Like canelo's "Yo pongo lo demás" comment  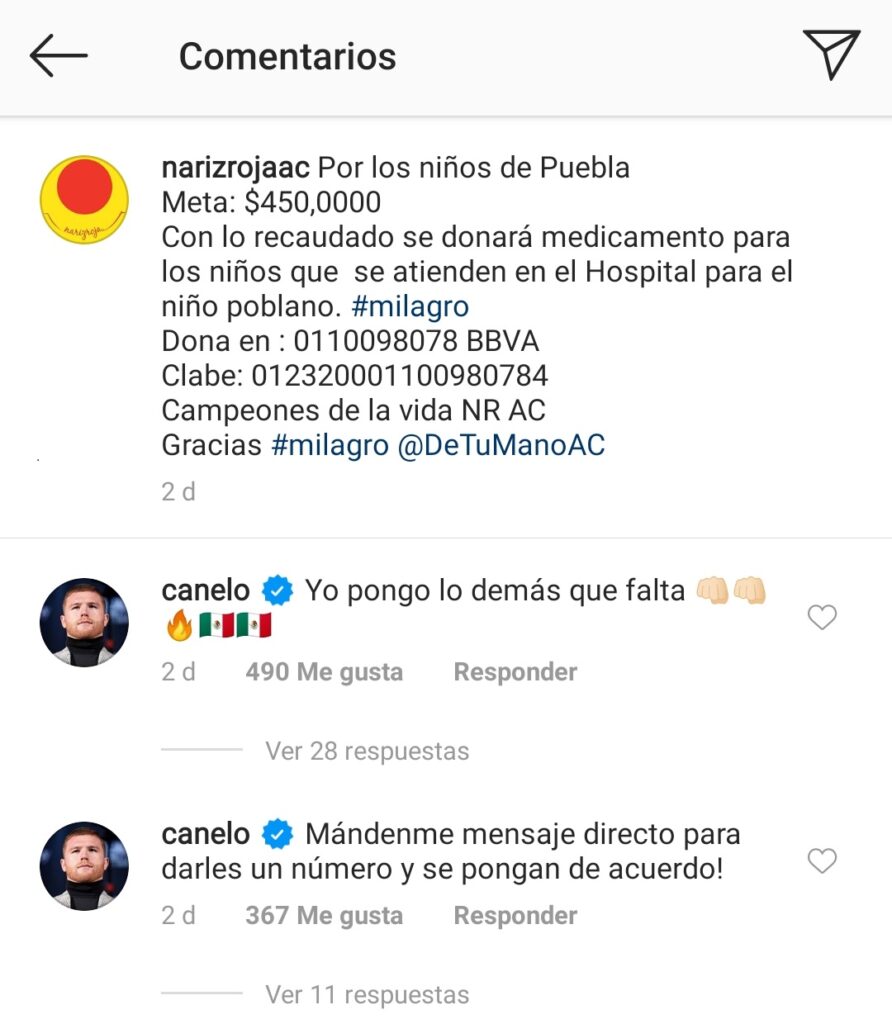click(x=821, y=618)
